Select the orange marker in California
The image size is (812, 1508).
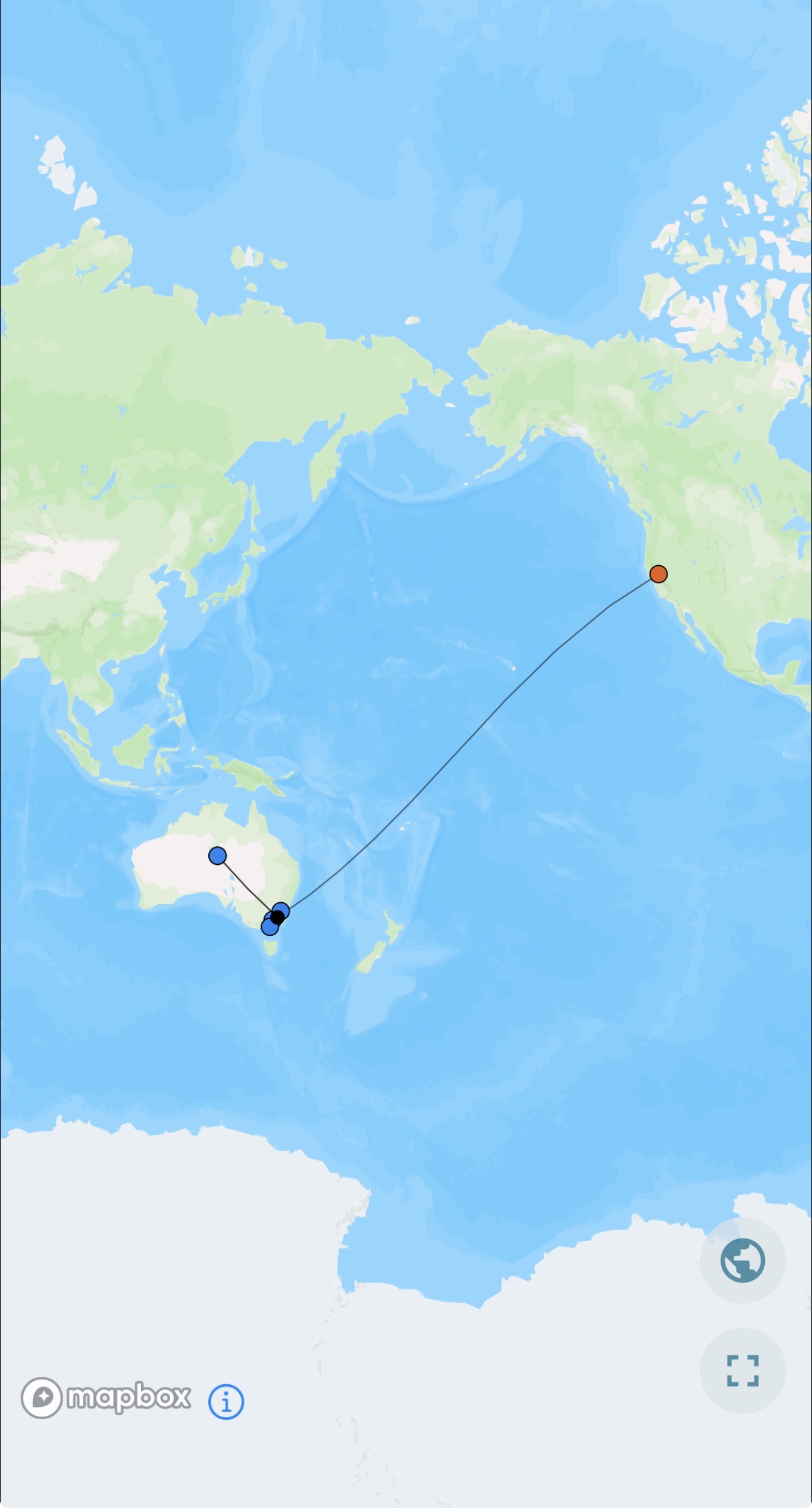click(658, 574)
